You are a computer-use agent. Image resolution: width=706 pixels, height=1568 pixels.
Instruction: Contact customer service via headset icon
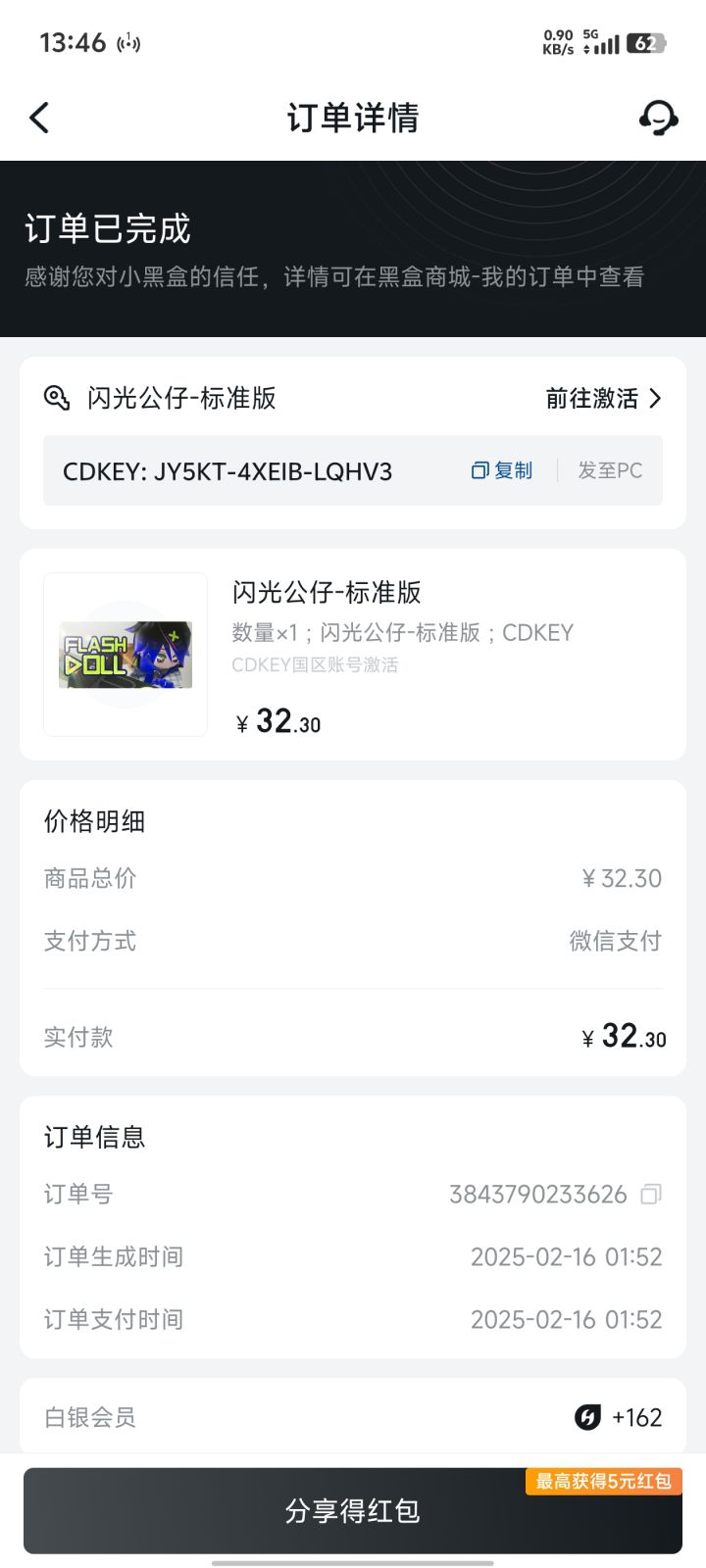pyautogui.click(x=658, y=118)
